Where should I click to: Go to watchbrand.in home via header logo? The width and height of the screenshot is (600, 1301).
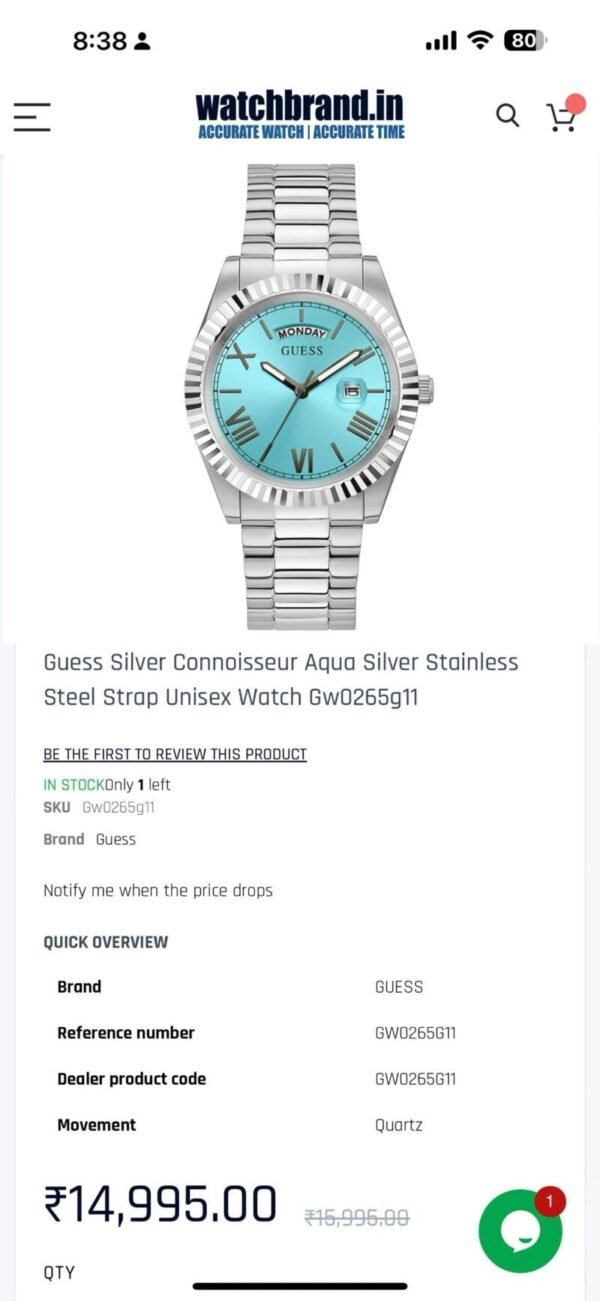[x=300, y=115]
